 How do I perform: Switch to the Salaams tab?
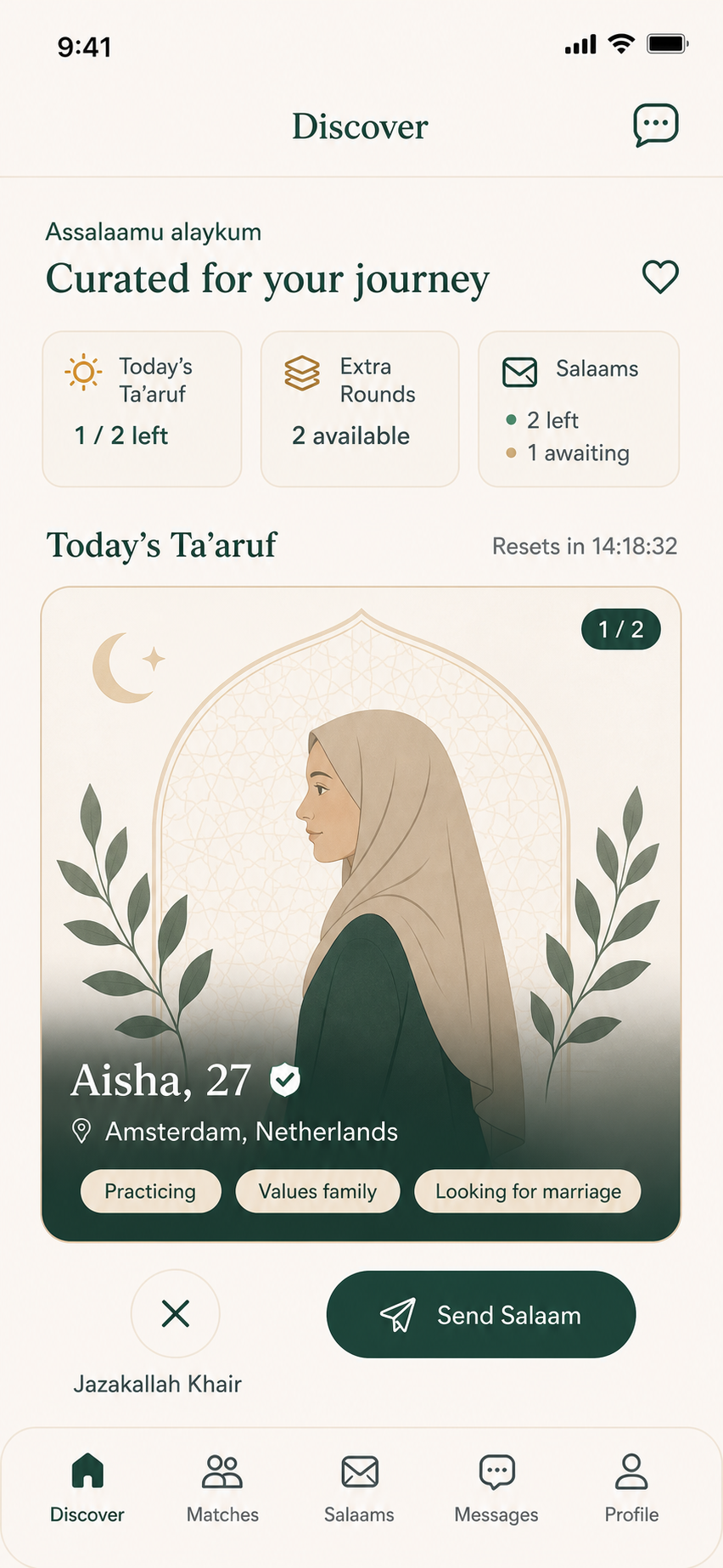click(x=359, y=1488)
